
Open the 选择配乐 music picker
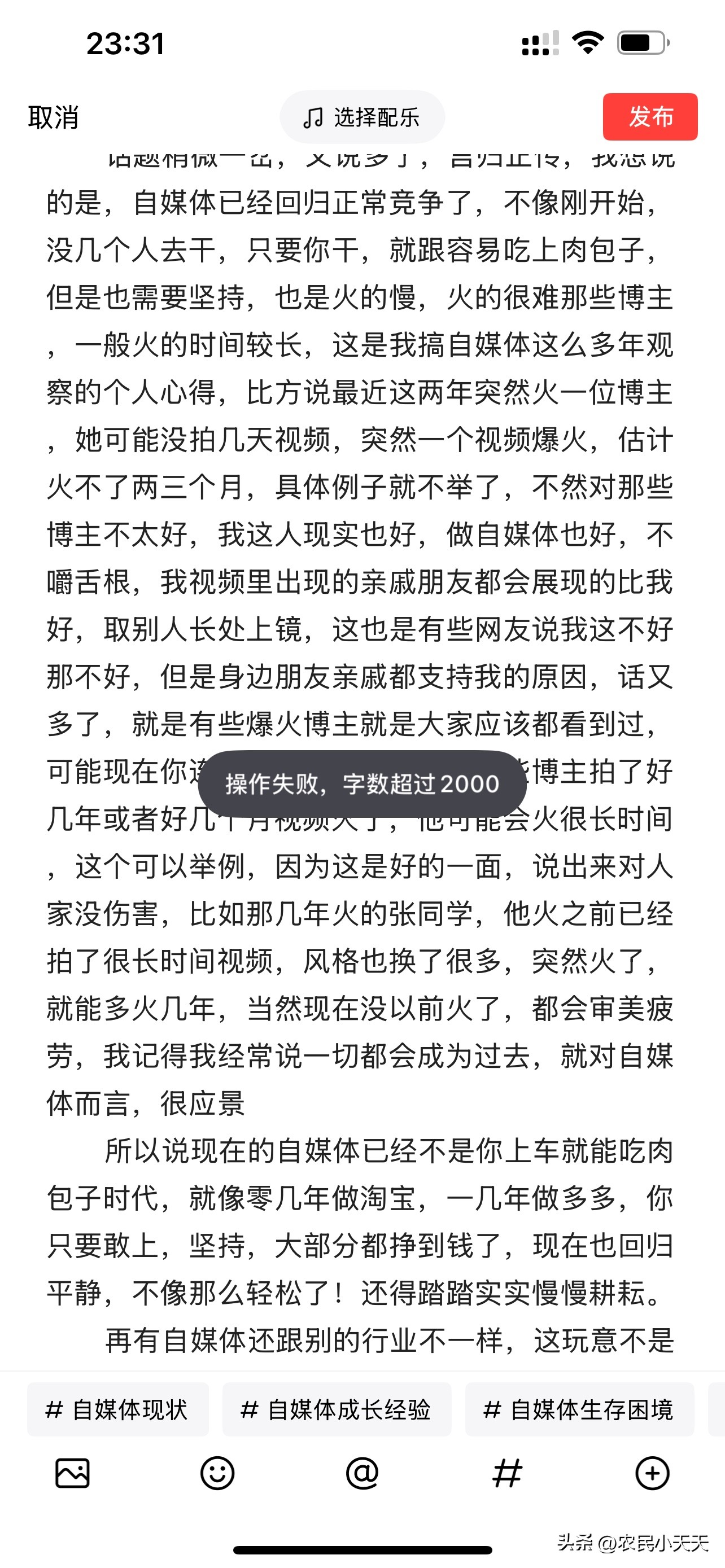(x=362, y=117)
